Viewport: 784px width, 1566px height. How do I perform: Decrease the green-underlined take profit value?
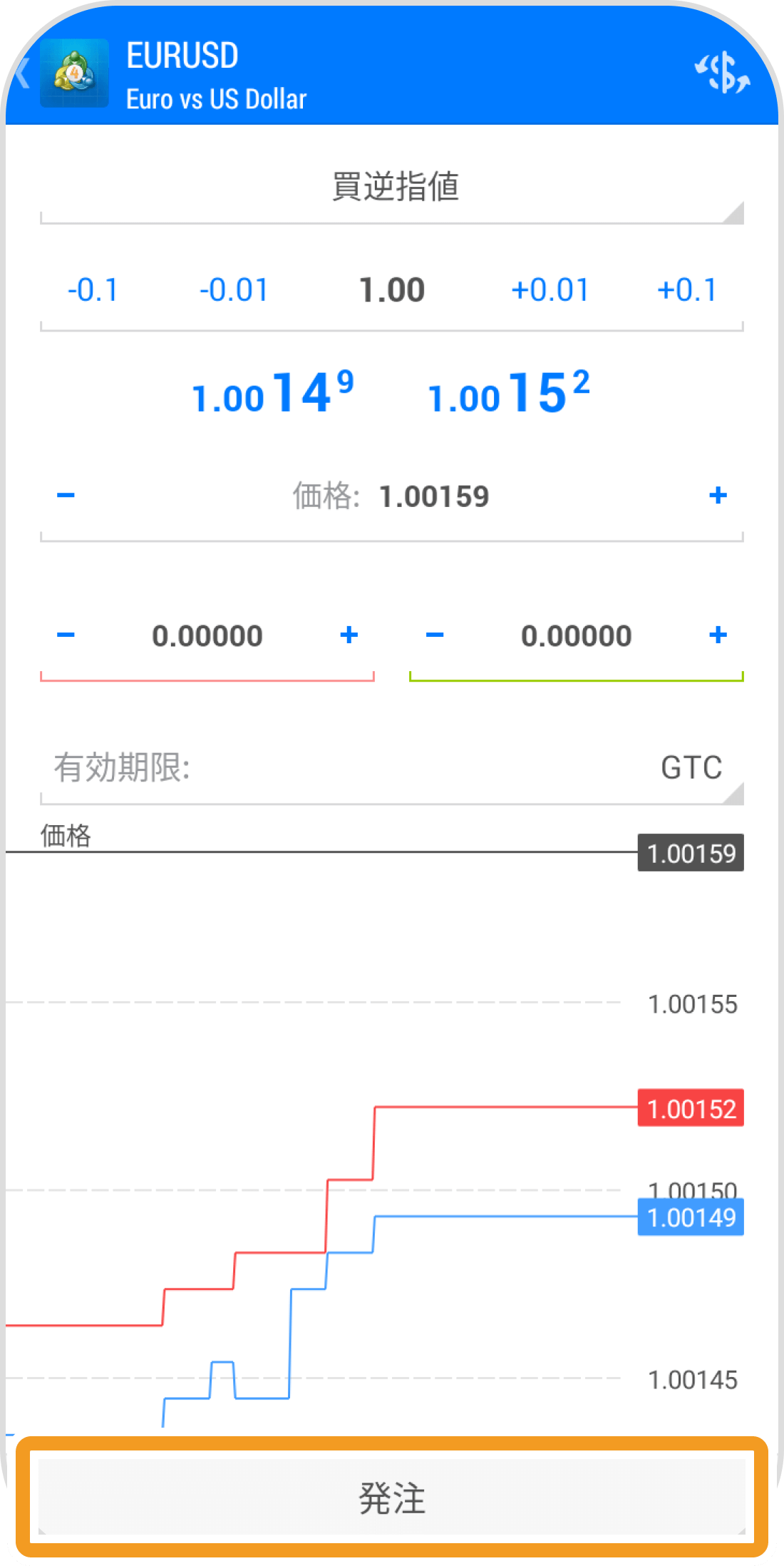pos(435,635)
